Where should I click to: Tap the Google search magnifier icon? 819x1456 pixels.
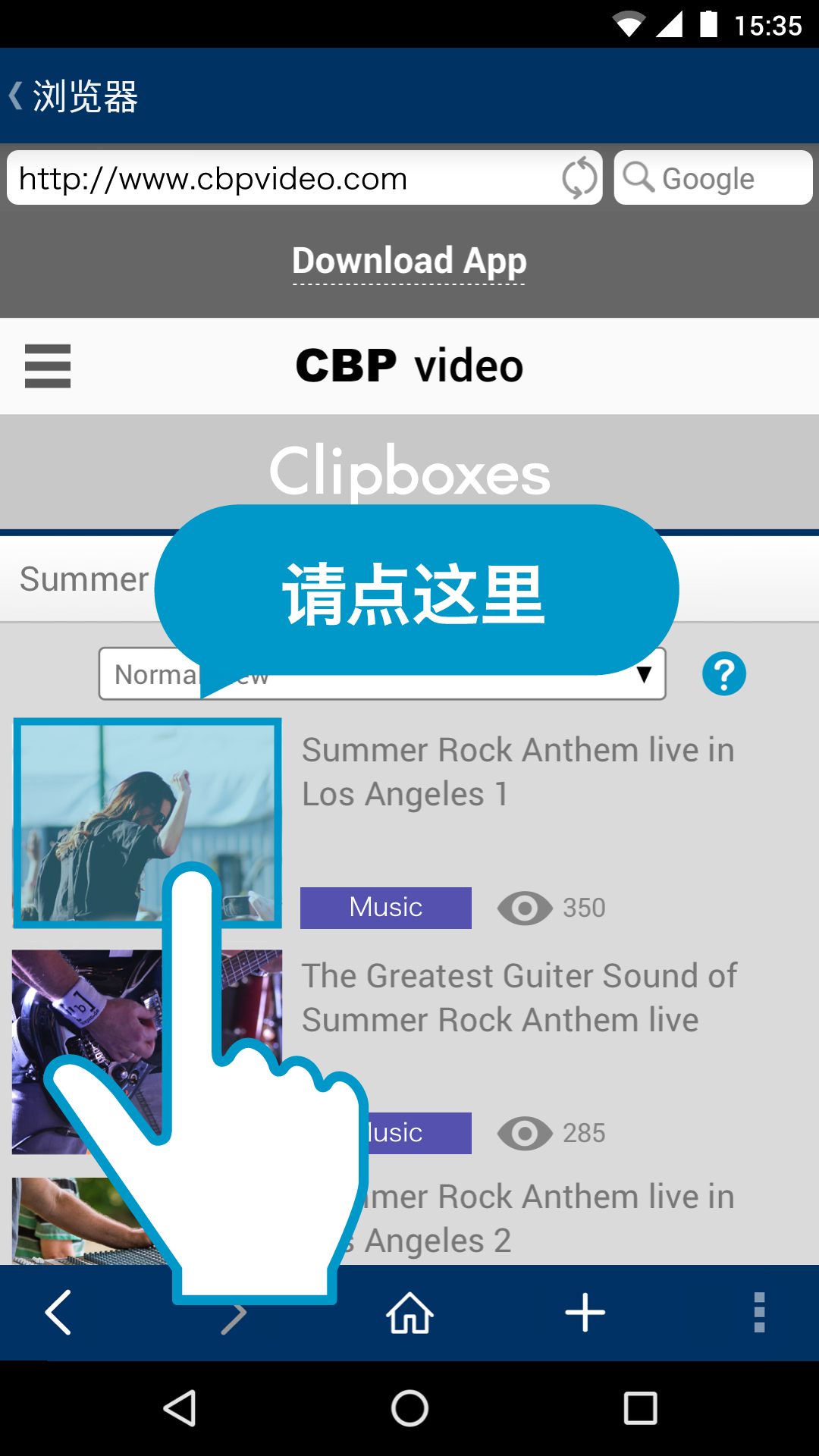(639, 177)
